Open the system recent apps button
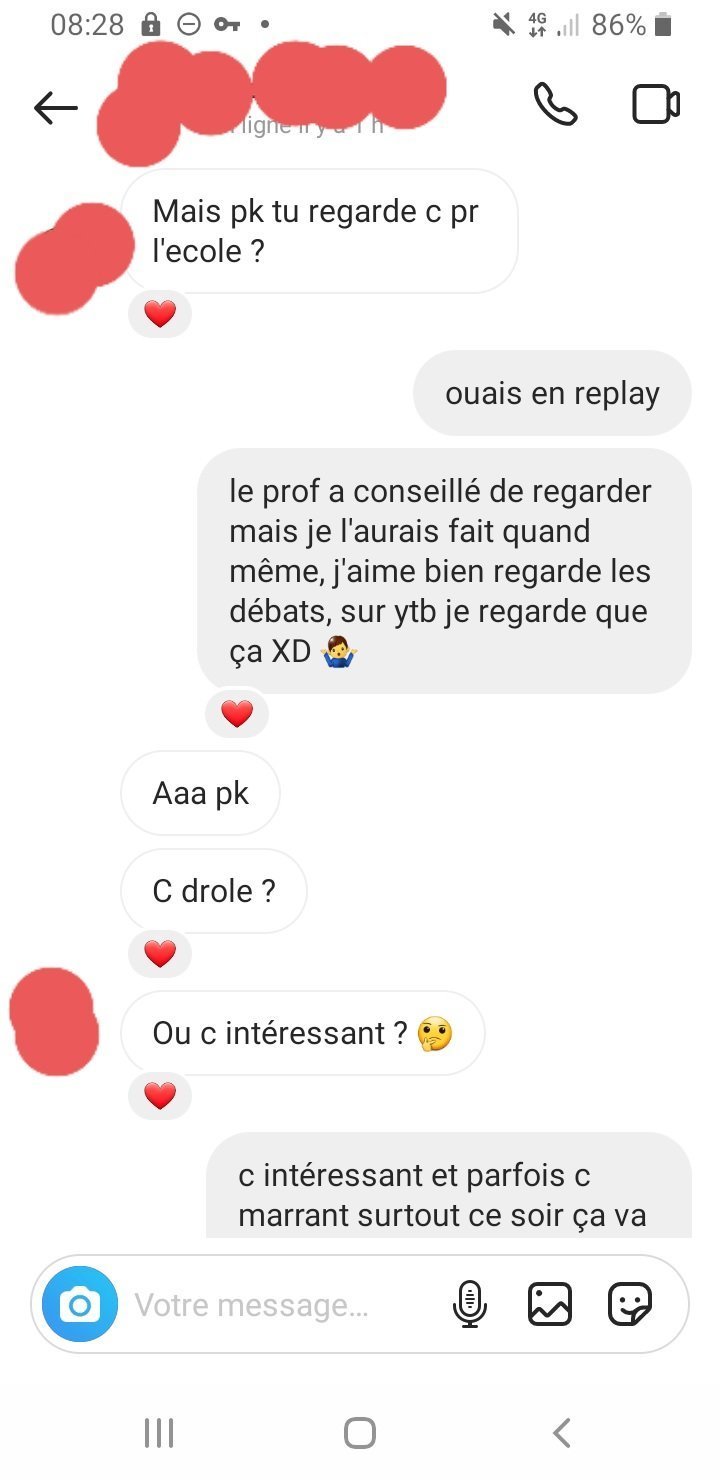This screenshot has height=1480, width=720. click(x=159, y=1433)
